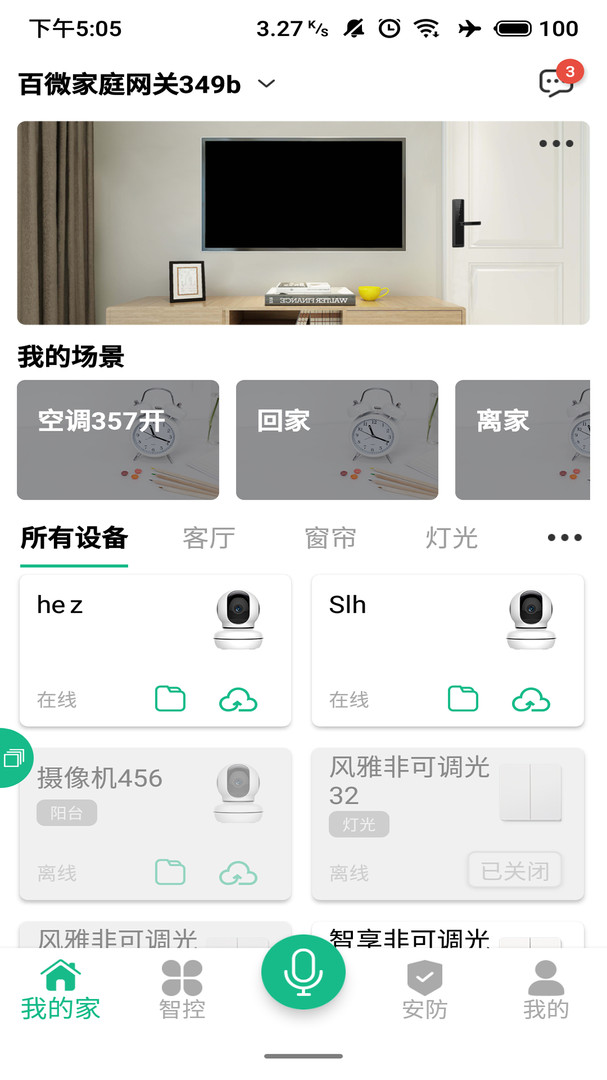Open the 安防 security tab

pos(424,990)
